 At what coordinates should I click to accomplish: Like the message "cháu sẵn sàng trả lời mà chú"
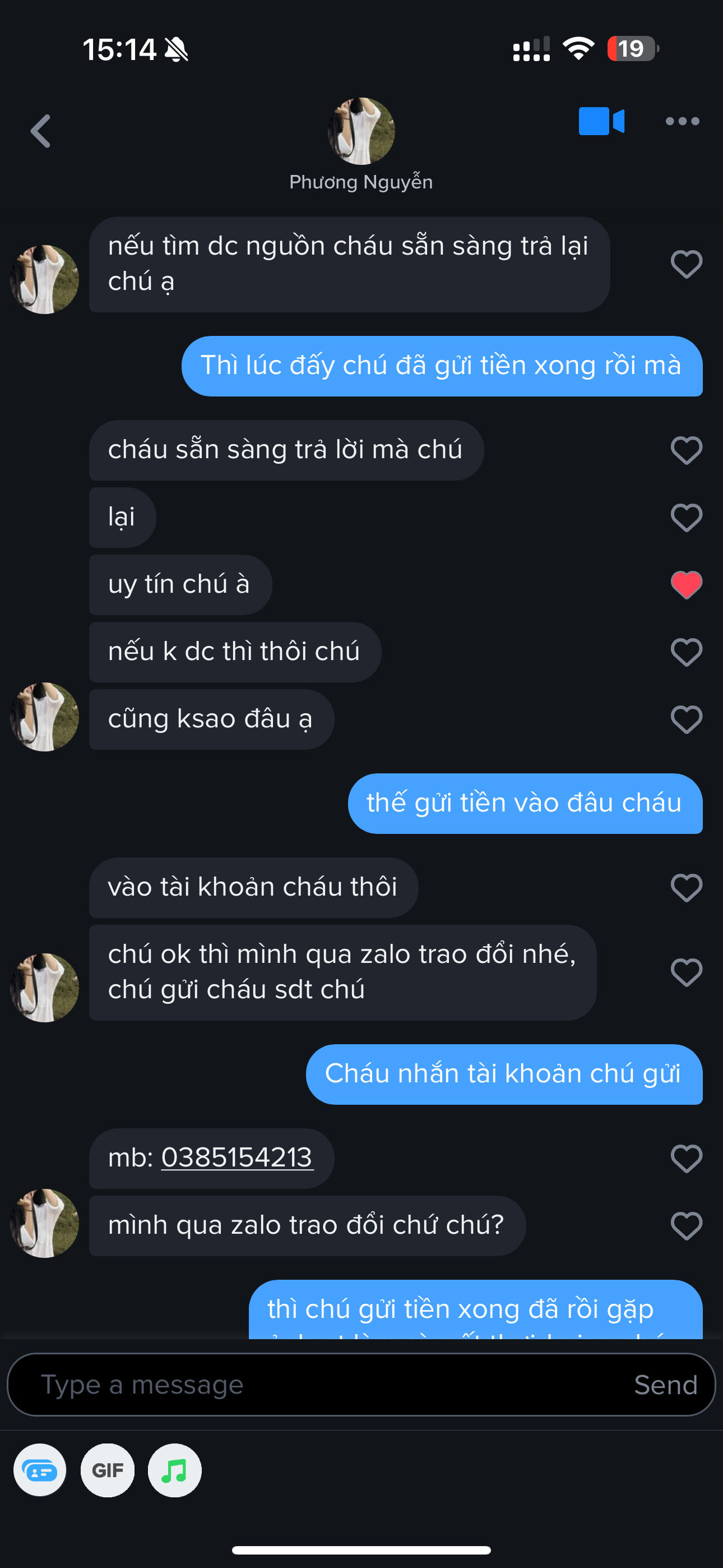[x=686, y=450]
